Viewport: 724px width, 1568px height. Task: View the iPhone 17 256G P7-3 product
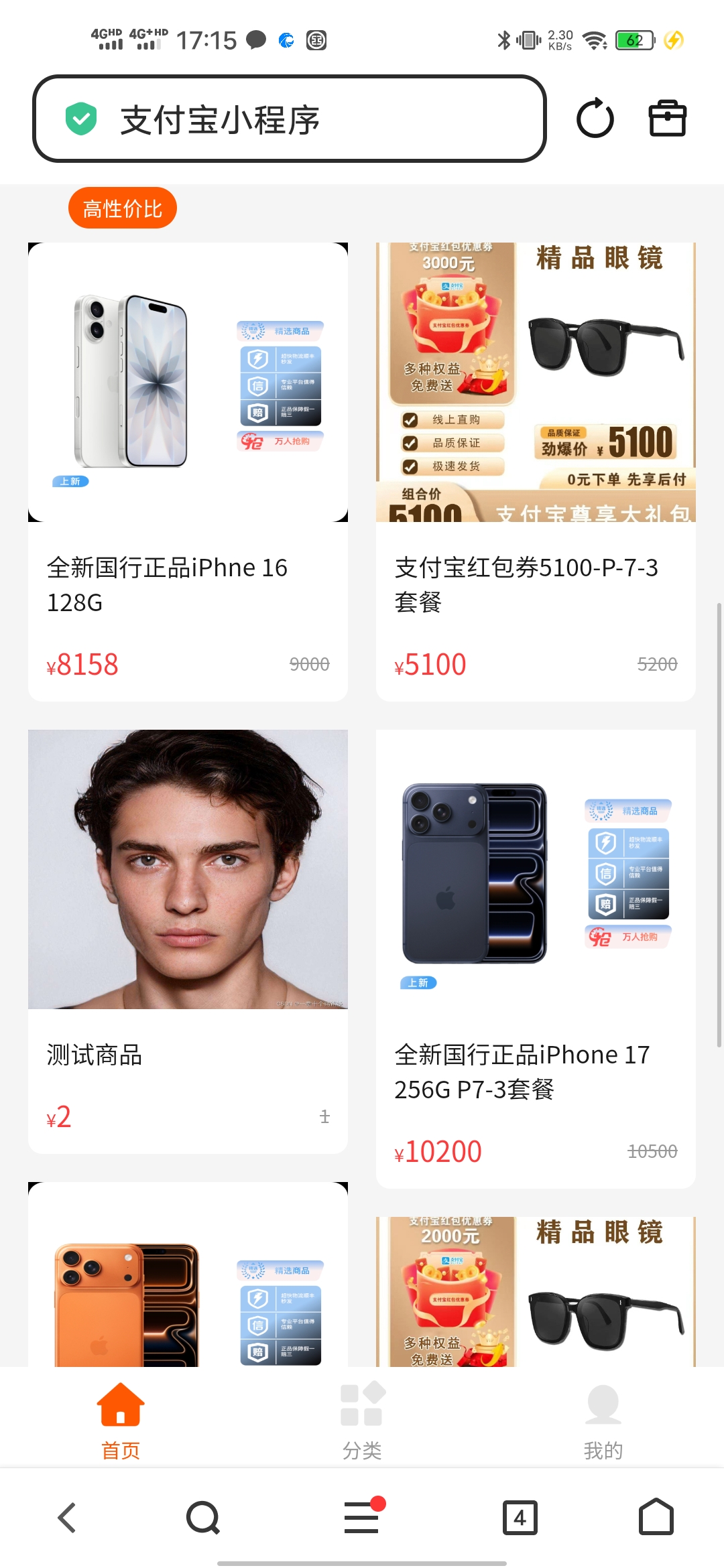535,958
